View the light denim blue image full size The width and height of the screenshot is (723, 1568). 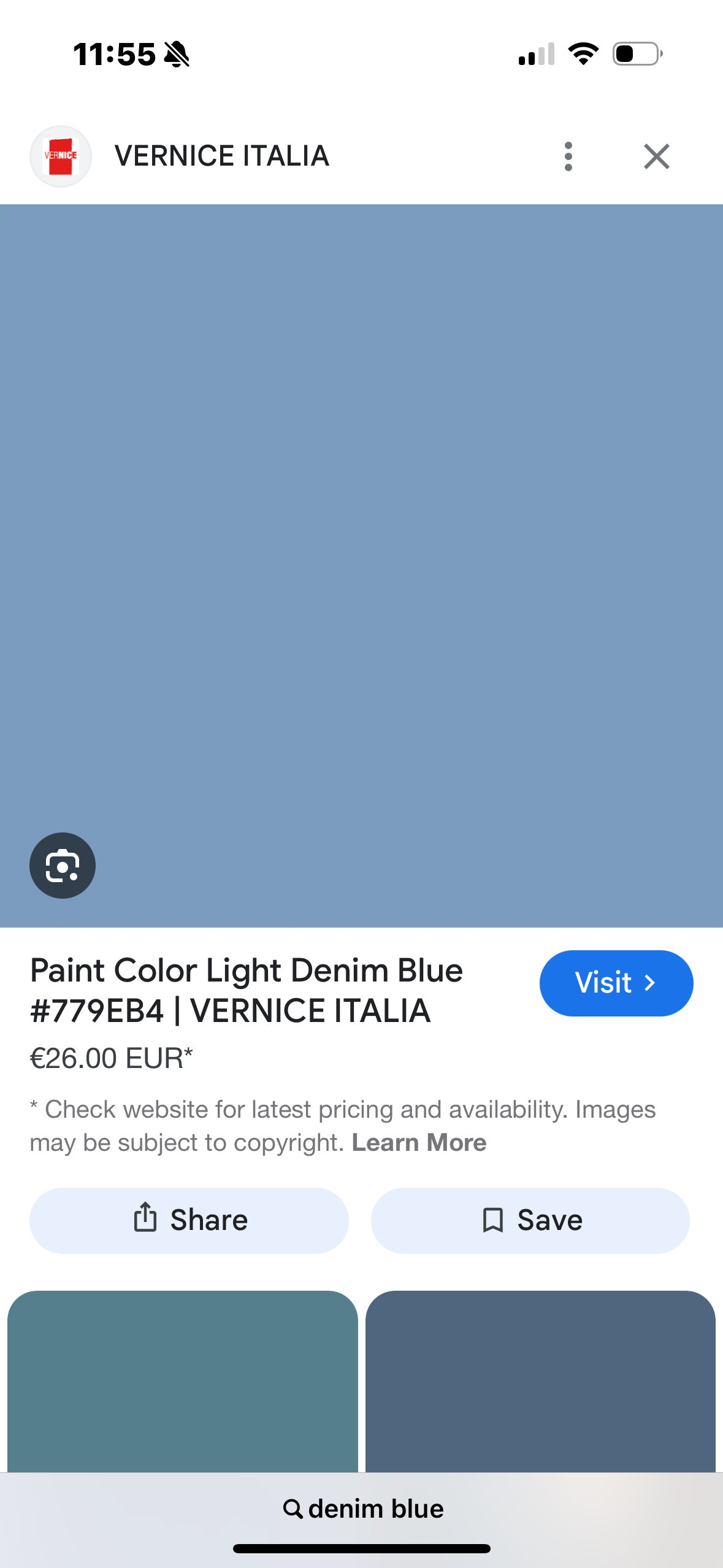tap(362, 552)
